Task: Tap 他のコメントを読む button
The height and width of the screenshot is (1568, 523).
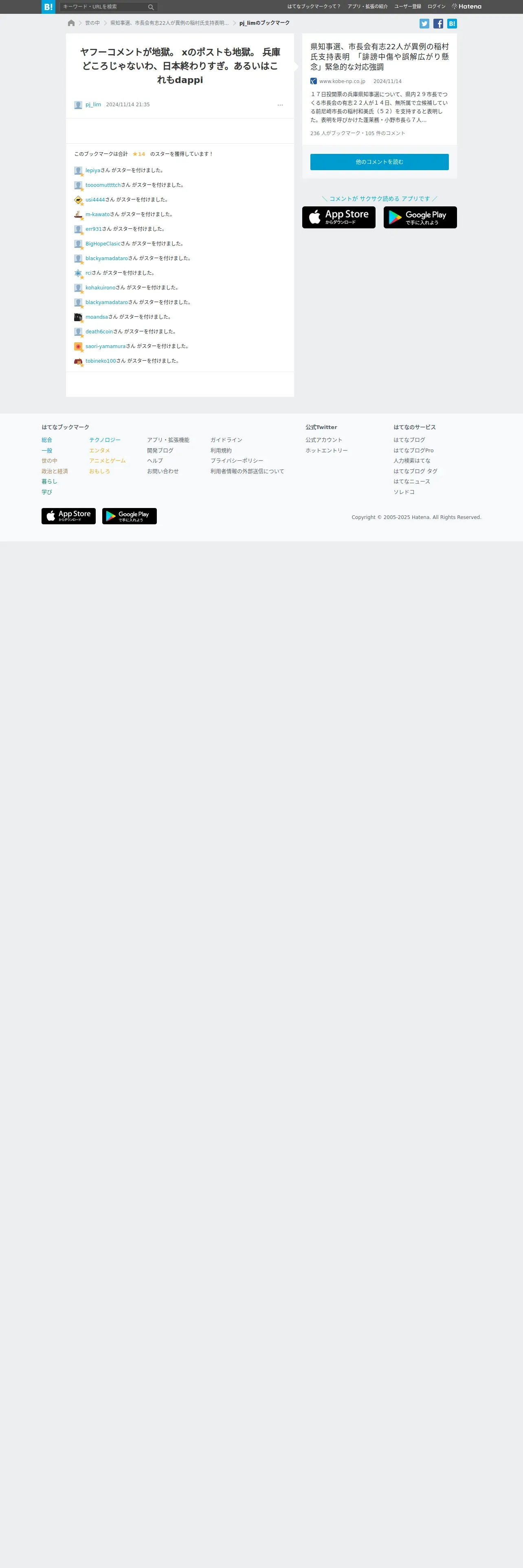Action: [379, 162]
